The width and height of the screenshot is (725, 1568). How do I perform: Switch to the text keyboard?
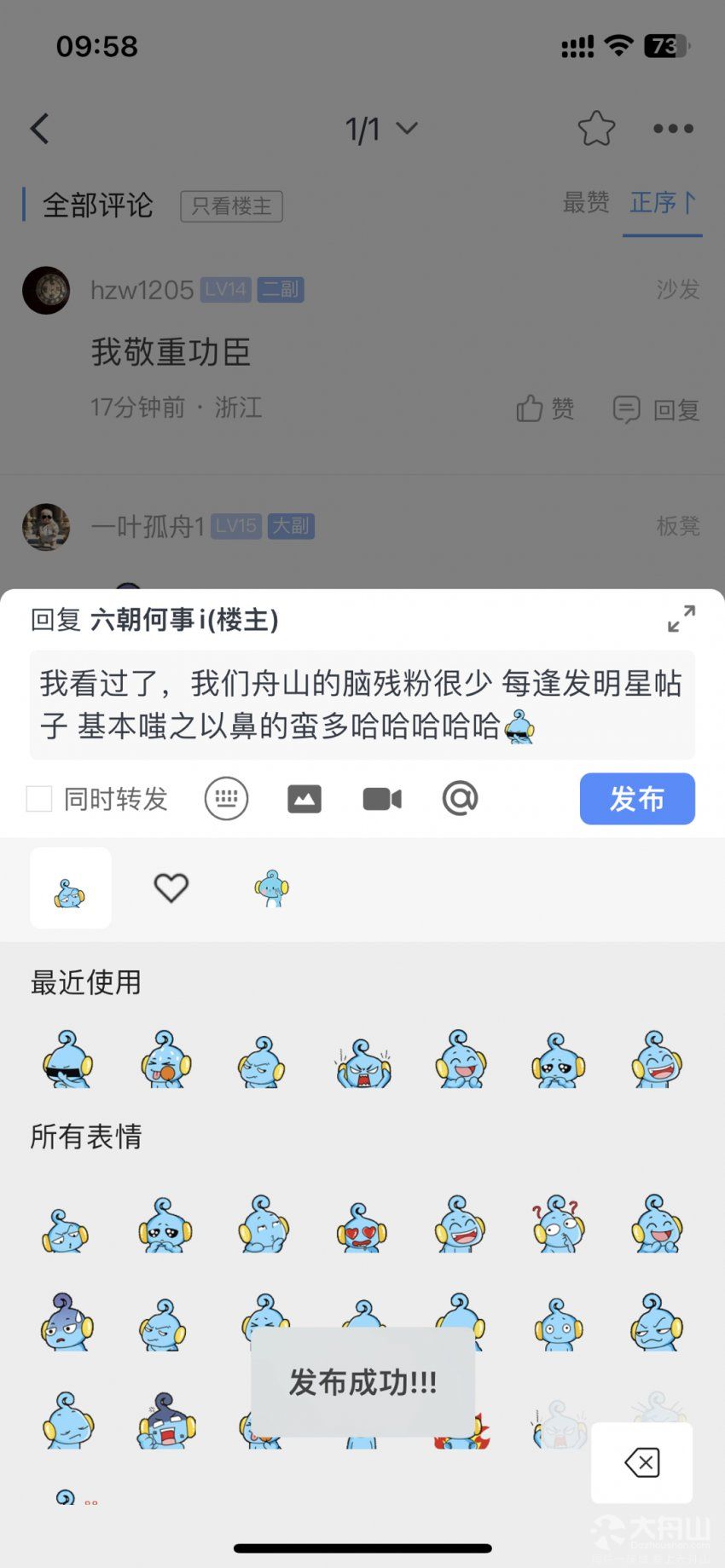(226, 799)
